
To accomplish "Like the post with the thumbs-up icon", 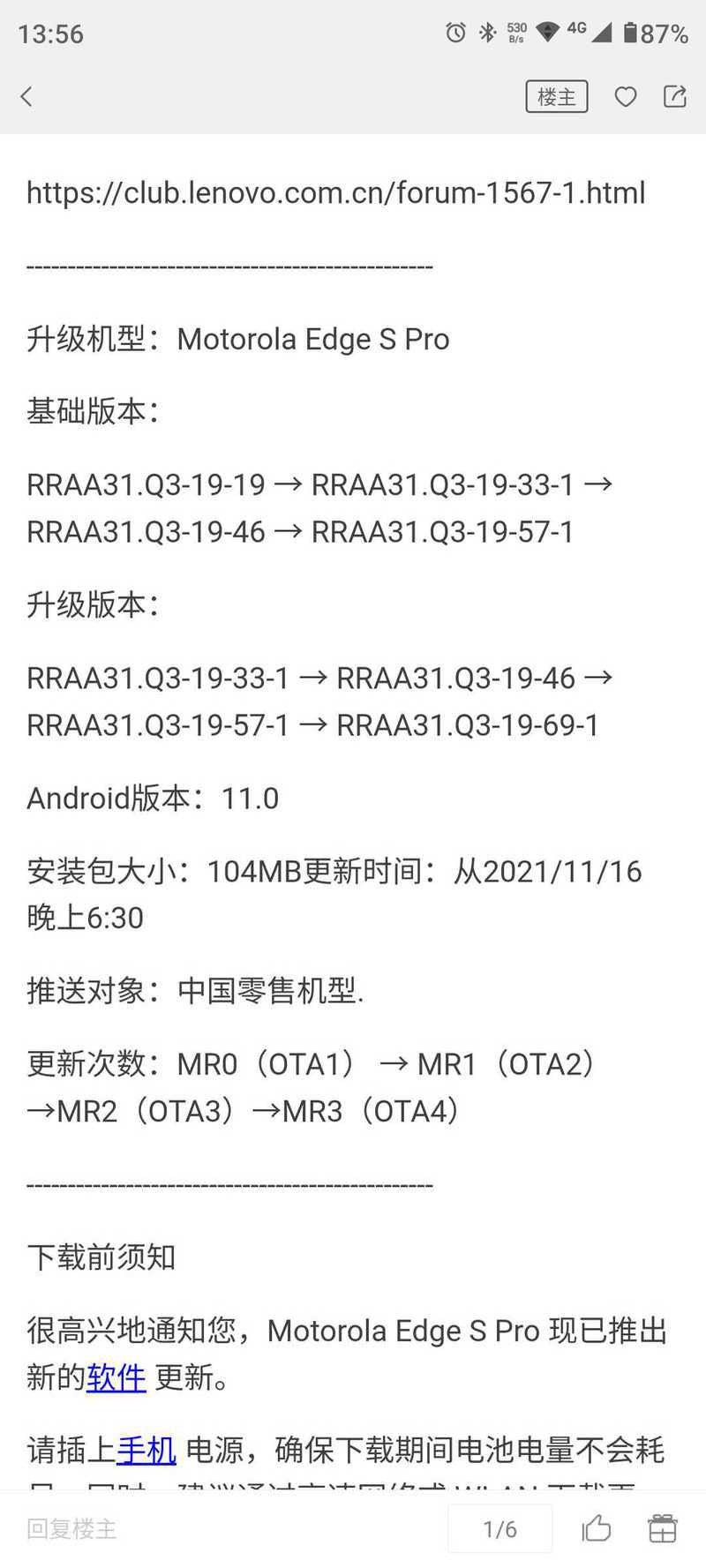I will click(x=597, y=1528).
